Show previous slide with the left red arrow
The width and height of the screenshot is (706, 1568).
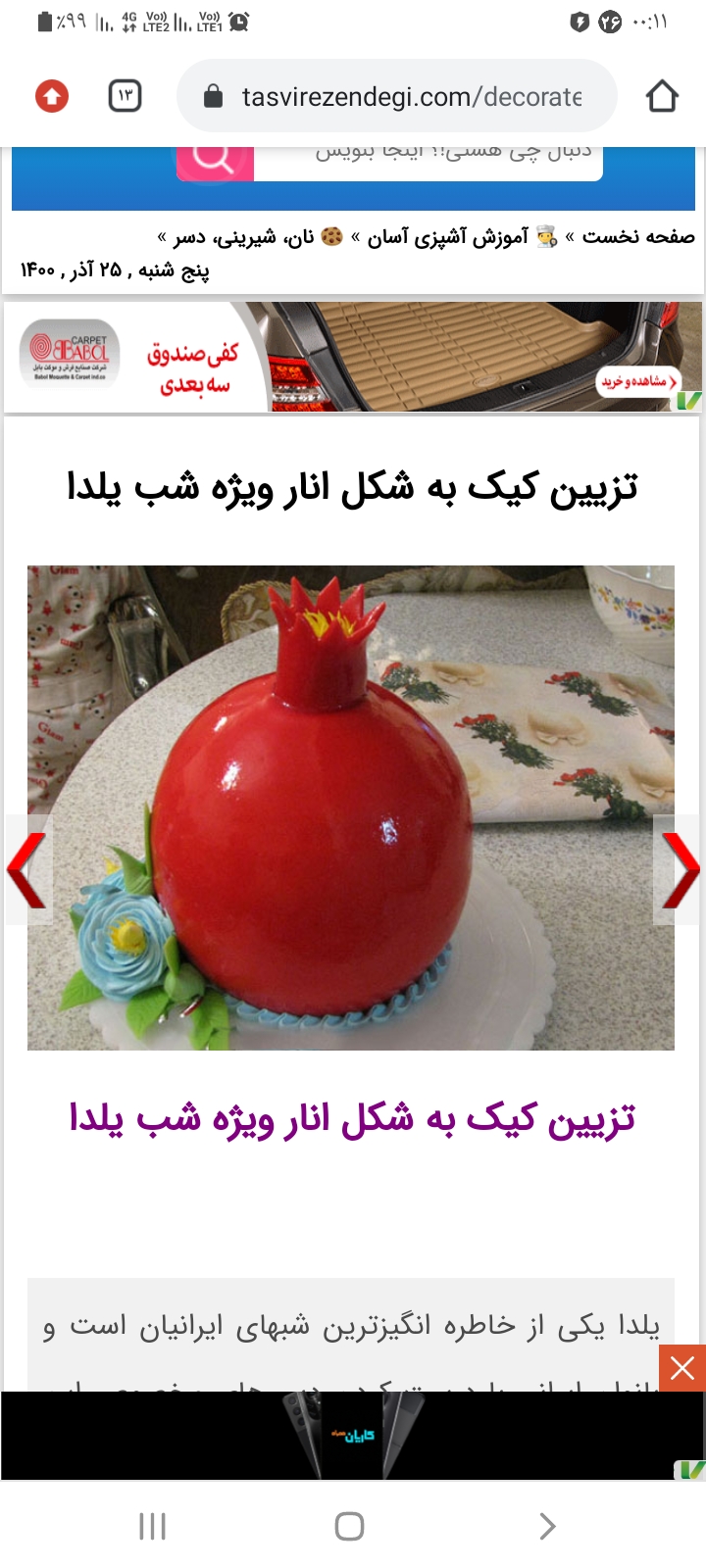coord(26,869)
